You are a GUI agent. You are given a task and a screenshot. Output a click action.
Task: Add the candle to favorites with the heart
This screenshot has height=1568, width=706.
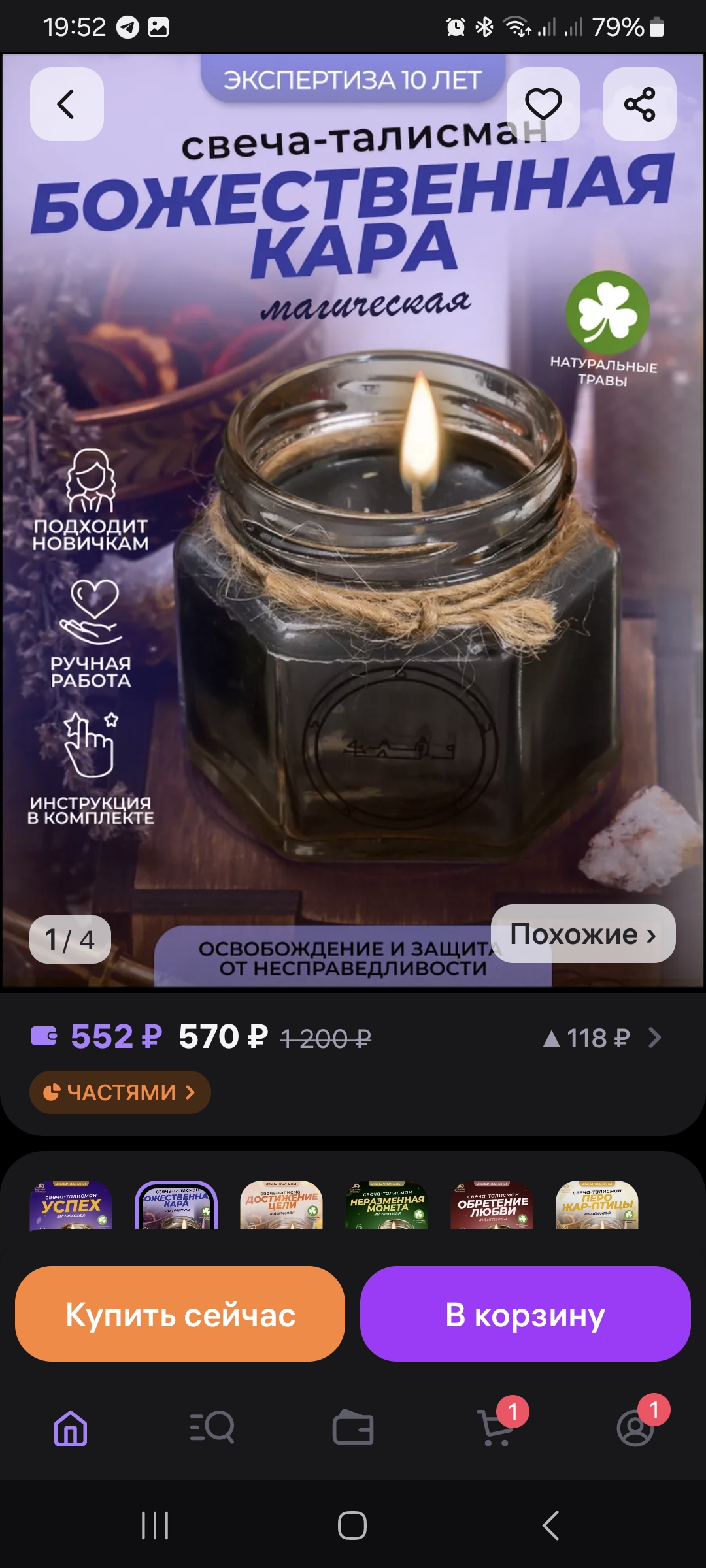pyautogui.click(x=545, y=105)
